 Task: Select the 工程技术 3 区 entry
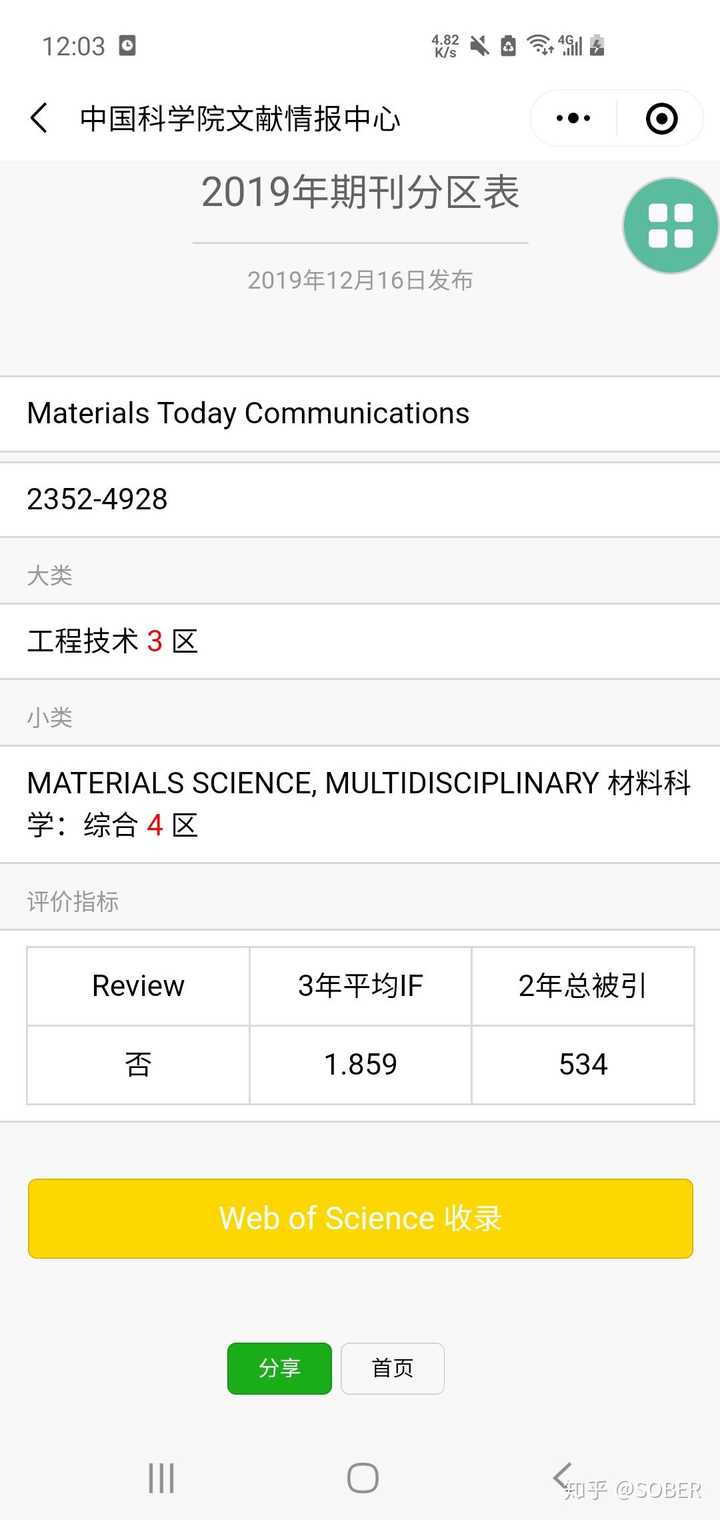[x=110, y=641]
